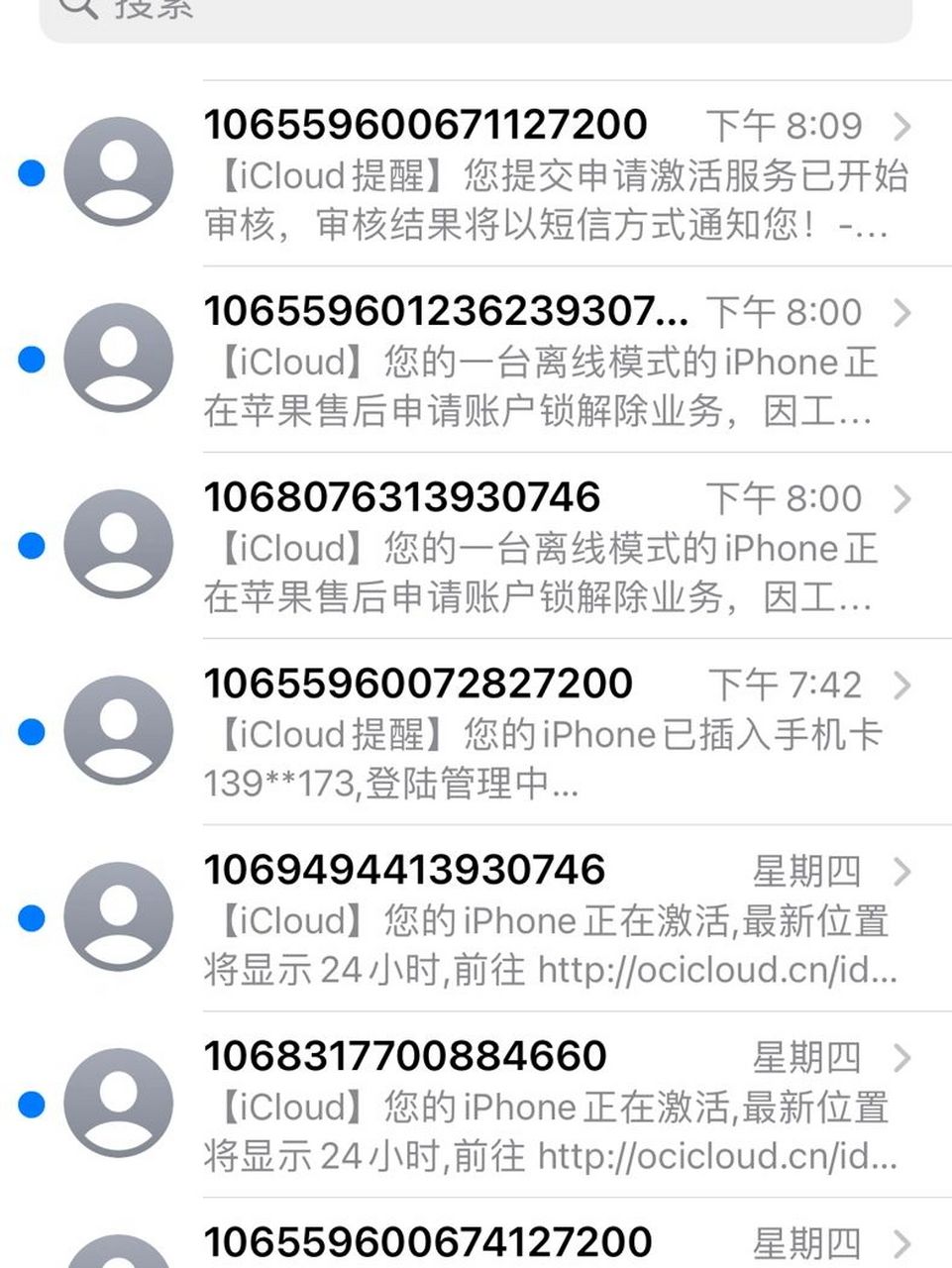The height and width of the screenshot is (1268, 952).
Task: Tap the avatar of sender 10655960072827200
Action: tap(117, 729)
